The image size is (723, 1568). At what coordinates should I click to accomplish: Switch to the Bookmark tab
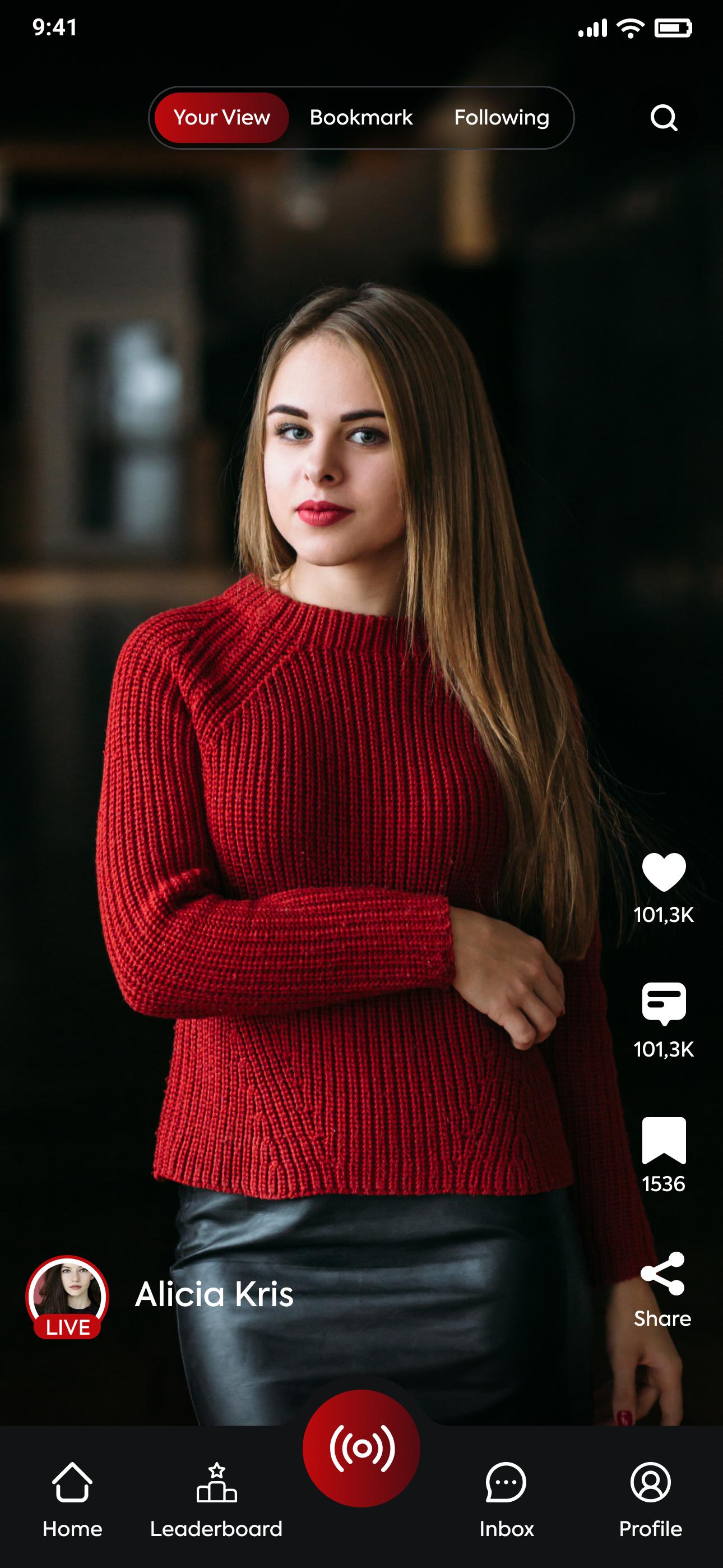tap(361, 117)
